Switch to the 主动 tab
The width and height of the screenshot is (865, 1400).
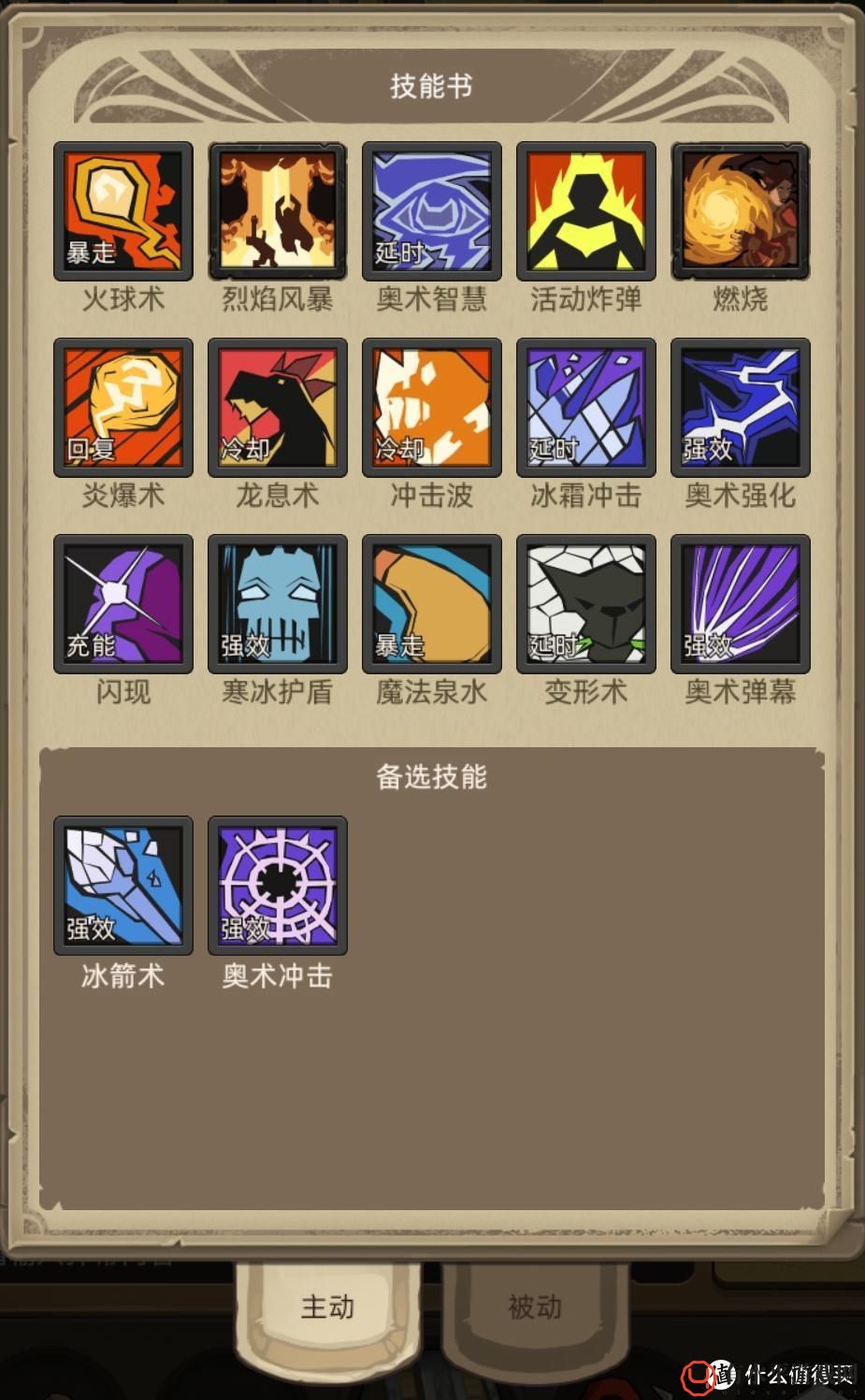click(327, 1306)
